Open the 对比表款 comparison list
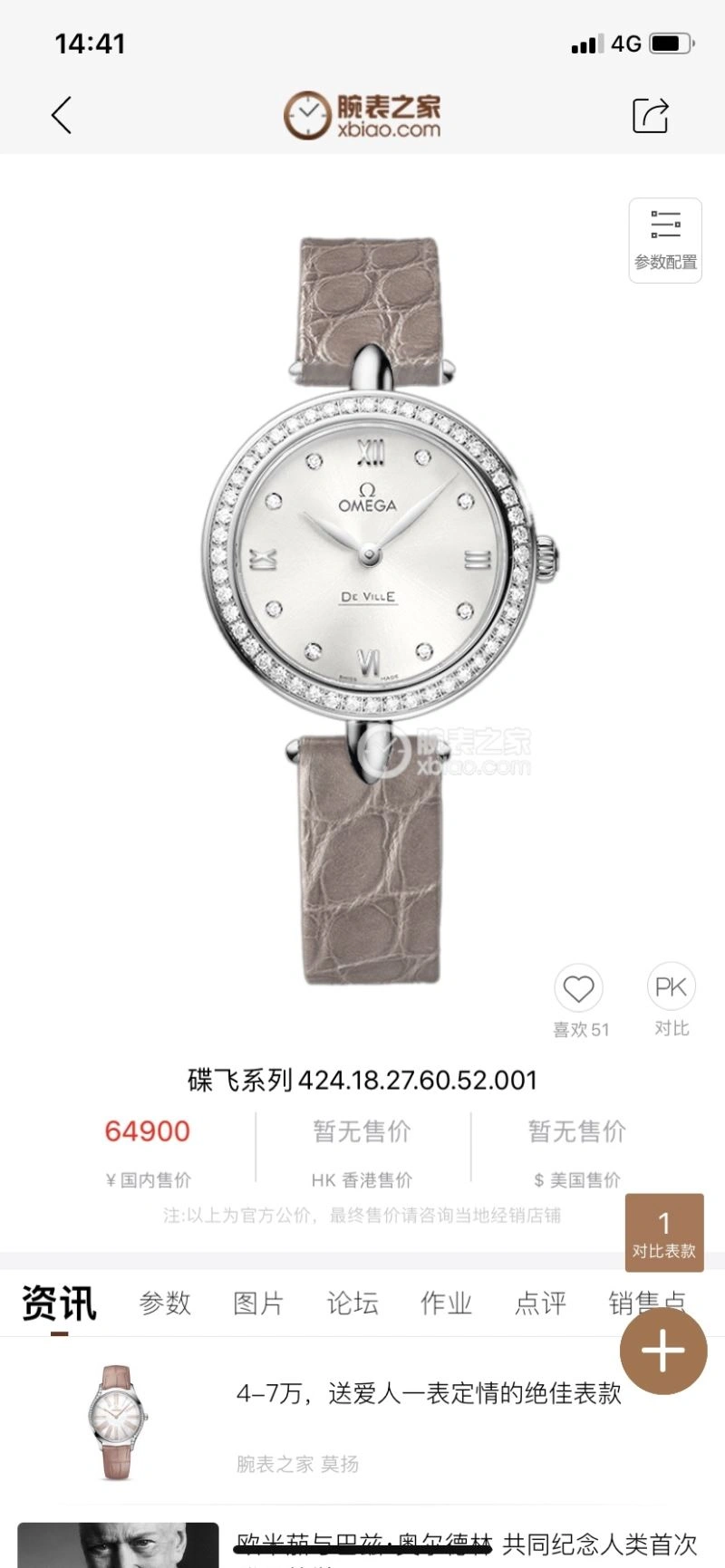 pos(663,1232)
